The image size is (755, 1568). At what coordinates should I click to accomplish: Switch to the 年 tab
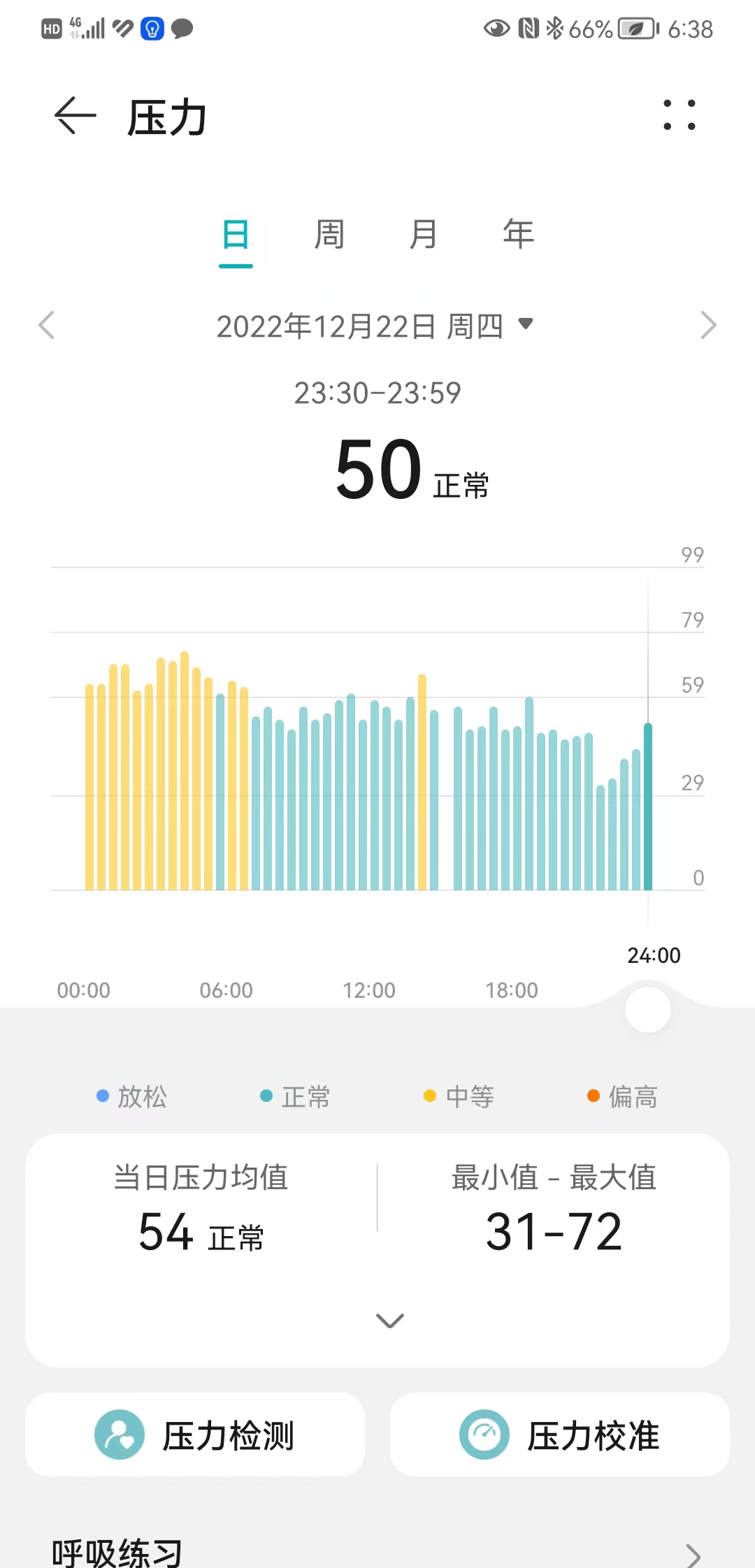(518, 234)
